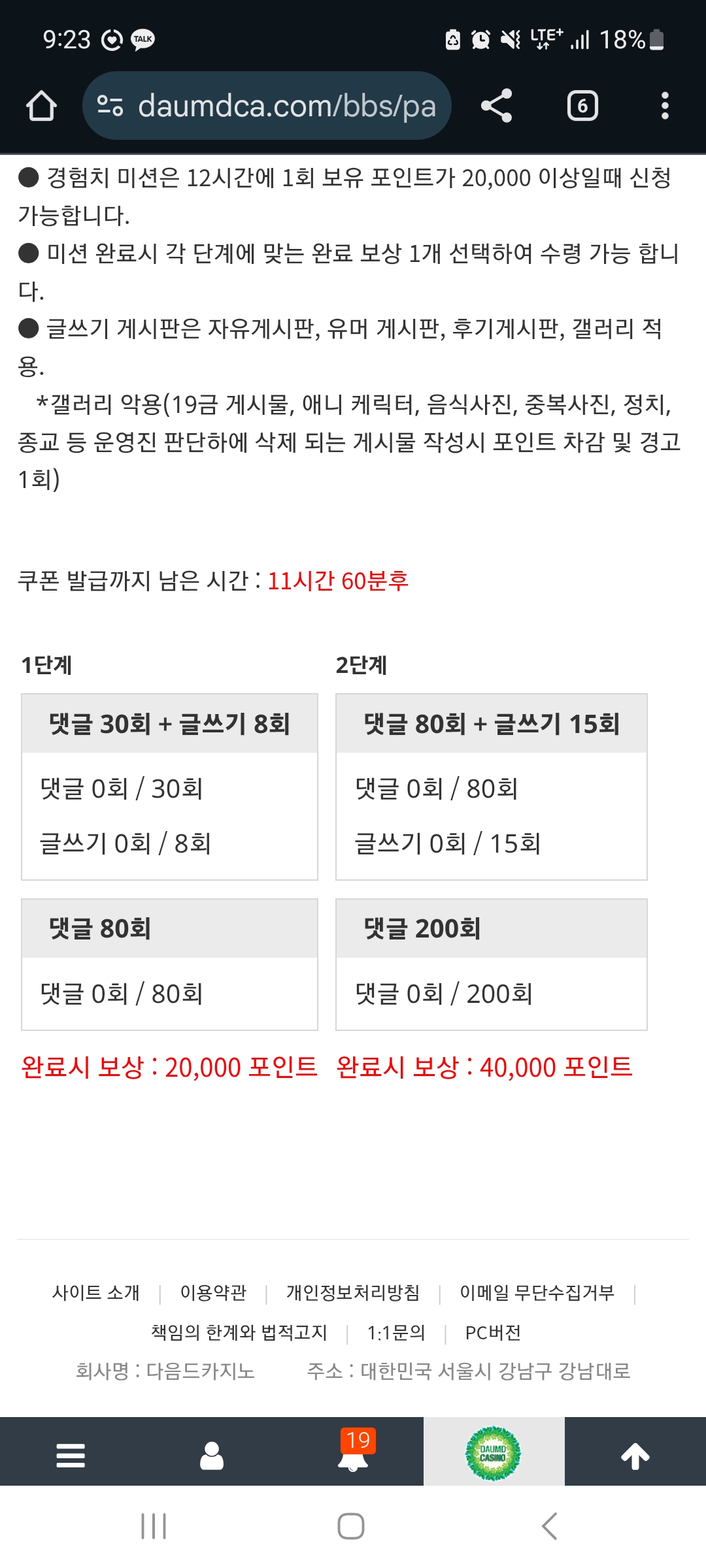
Task: Share this page
Action: pyautogui.click(x=496, y=106)
